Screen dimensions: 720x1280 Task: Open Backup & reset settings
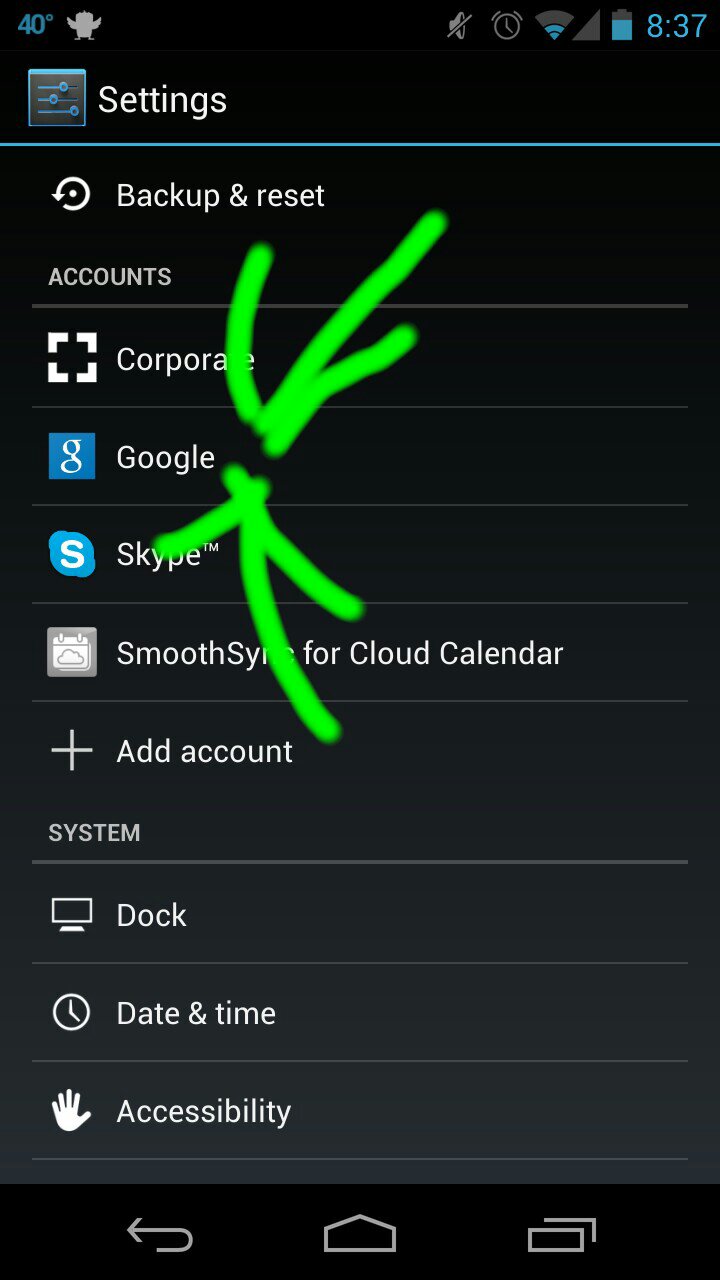pos(220,195)
